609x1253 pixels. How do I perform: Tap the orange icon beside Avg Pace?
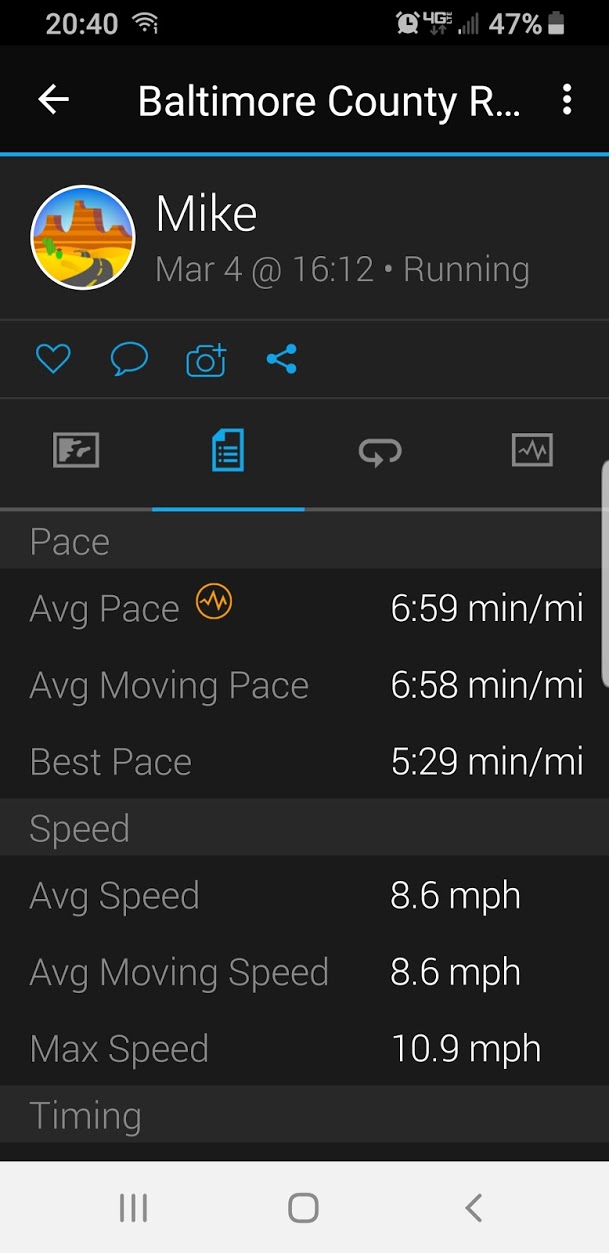[214, 603]
